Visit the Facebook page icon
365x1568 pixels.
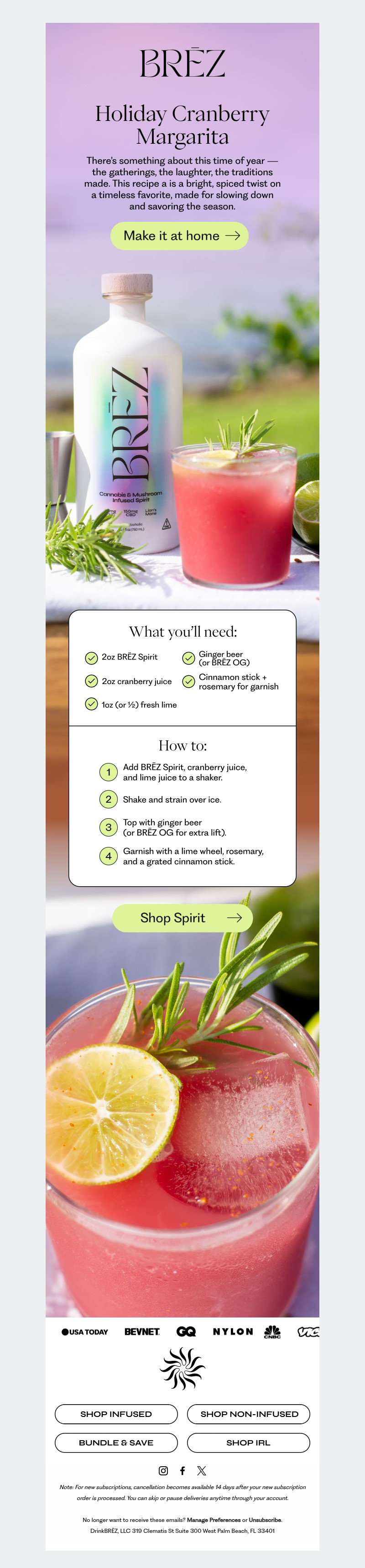[x=182, y=1471]
